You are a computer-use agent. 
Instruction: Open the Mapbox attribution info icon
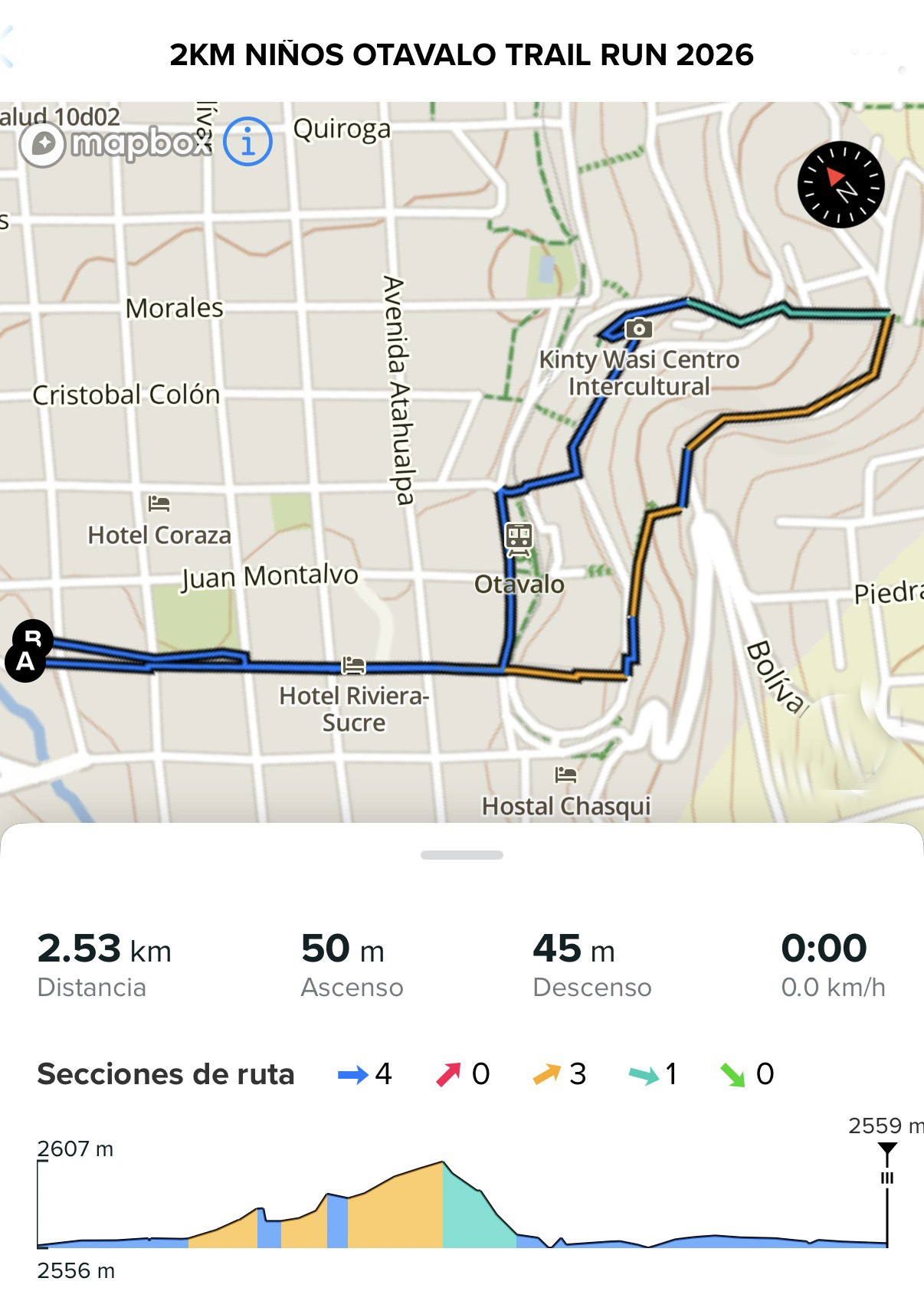pyautogui.click(x=247, y=142)
